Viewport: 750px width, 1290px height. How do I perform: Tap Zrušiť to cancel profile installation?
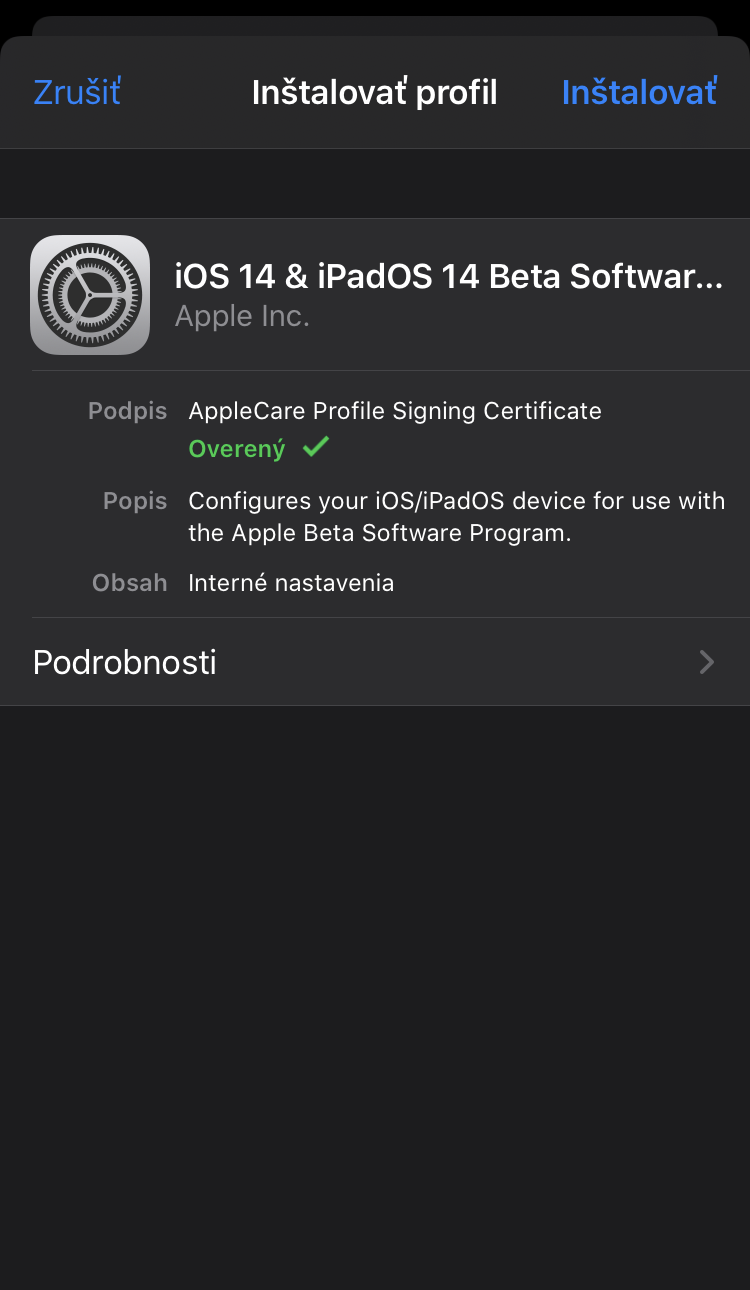(77, 92)
